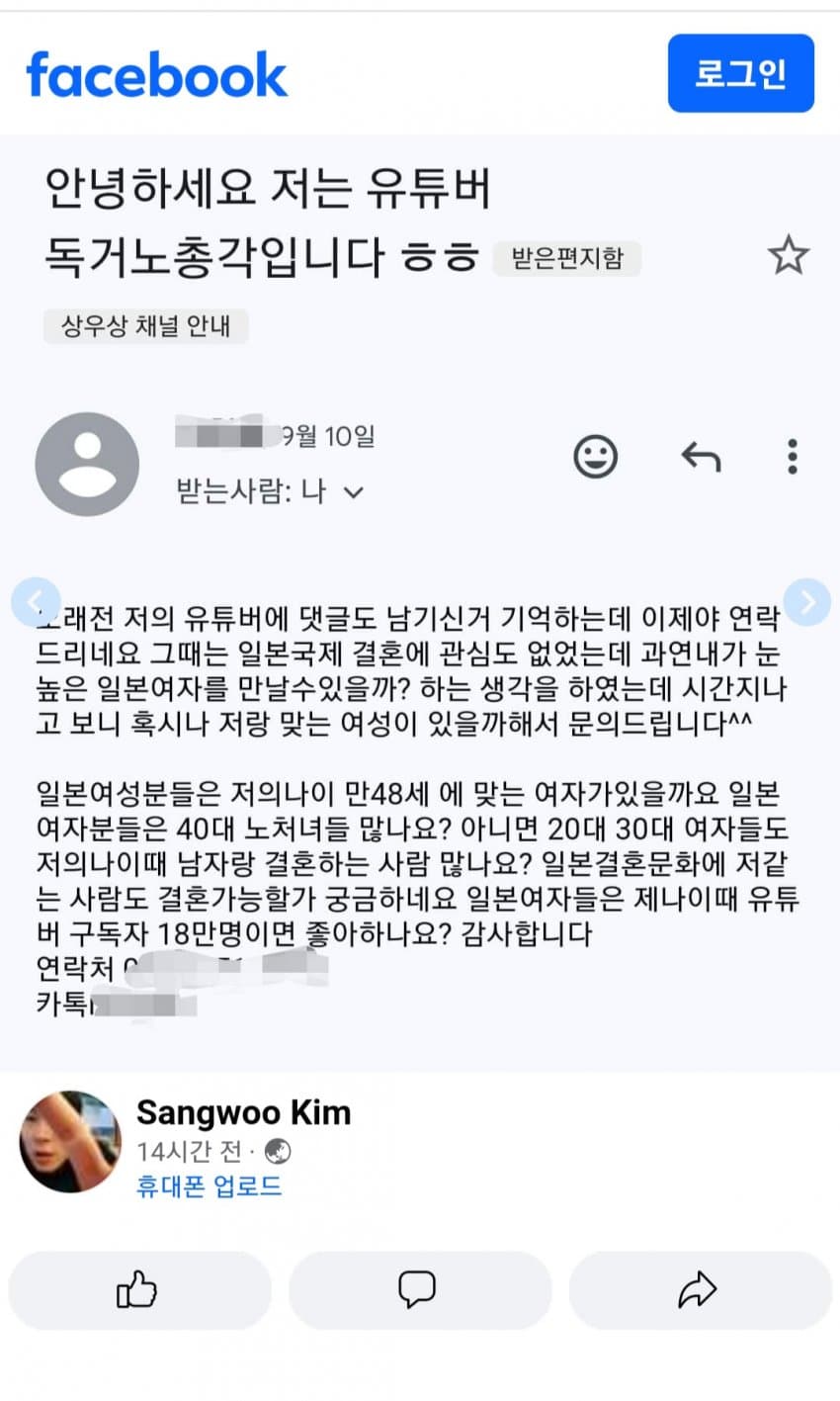The image size is (840, 1401).
Task: Open the facebook logo home link
Action: (156, 75)
